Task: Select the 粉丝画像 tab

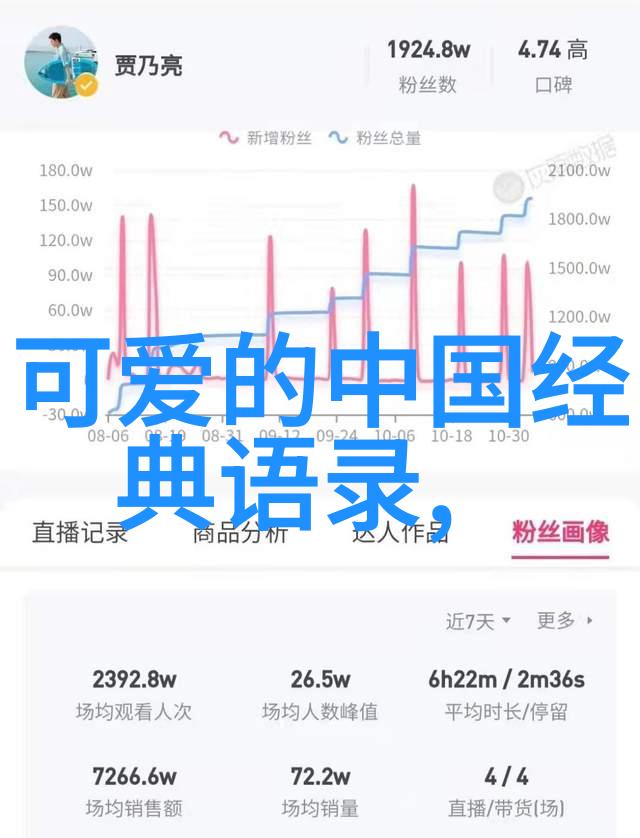Action: [x=560, y=532]
